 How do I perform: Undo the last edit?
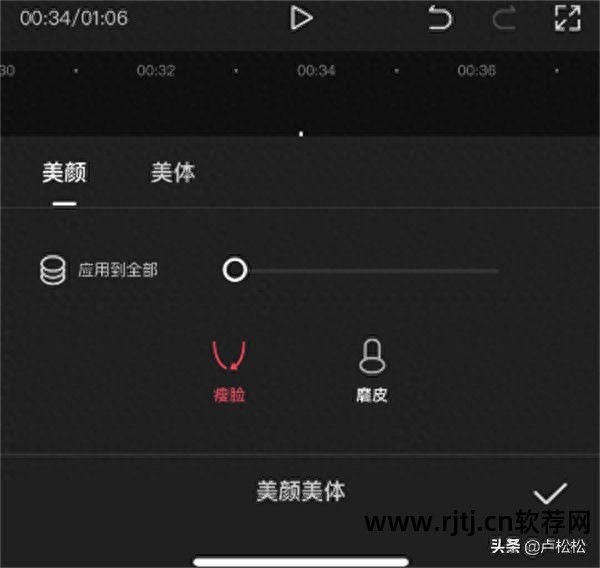(x=439, y=18)
